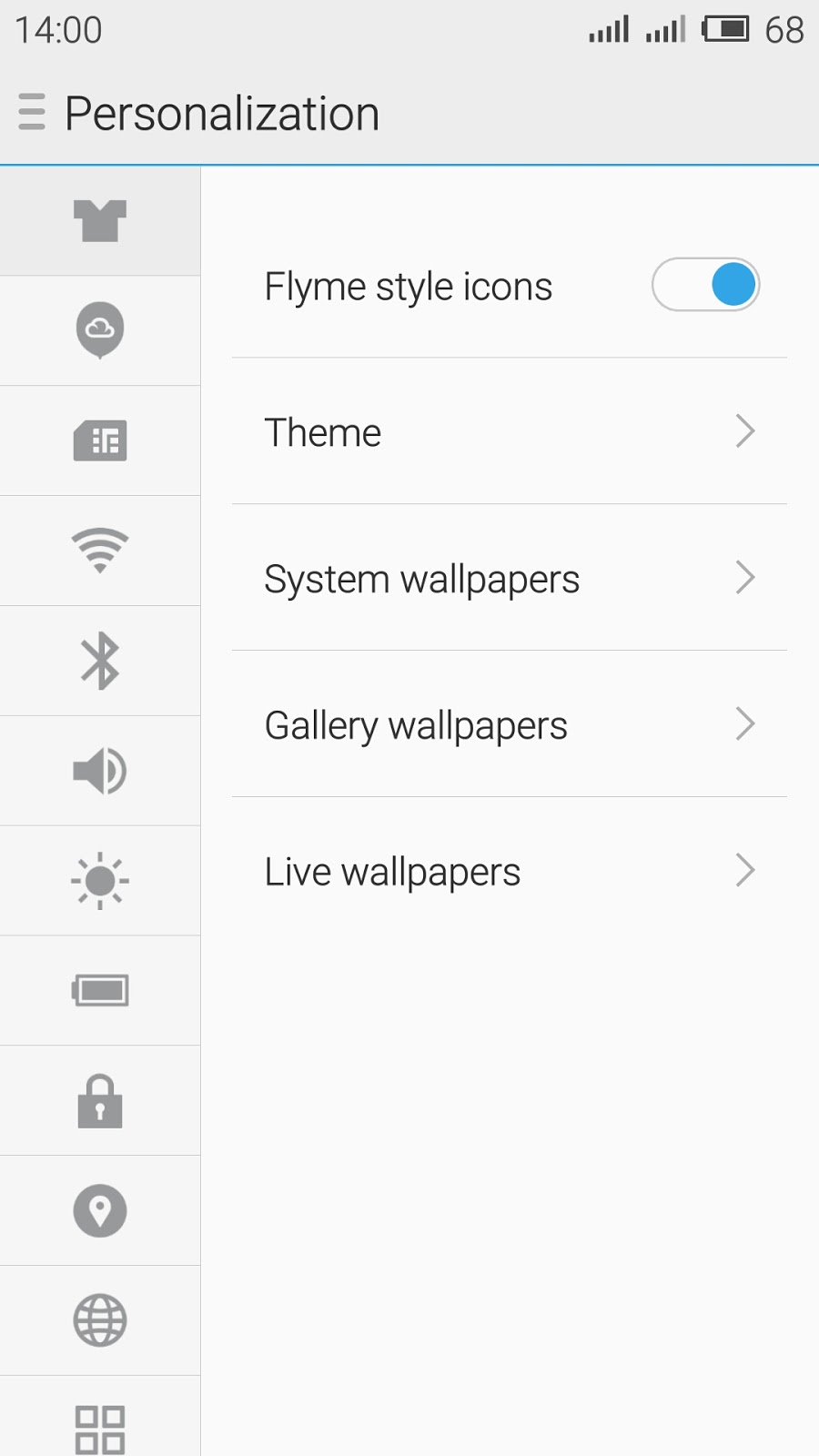819x1456 pixels.
Task: Open System wallpapers
Action: 509,579
